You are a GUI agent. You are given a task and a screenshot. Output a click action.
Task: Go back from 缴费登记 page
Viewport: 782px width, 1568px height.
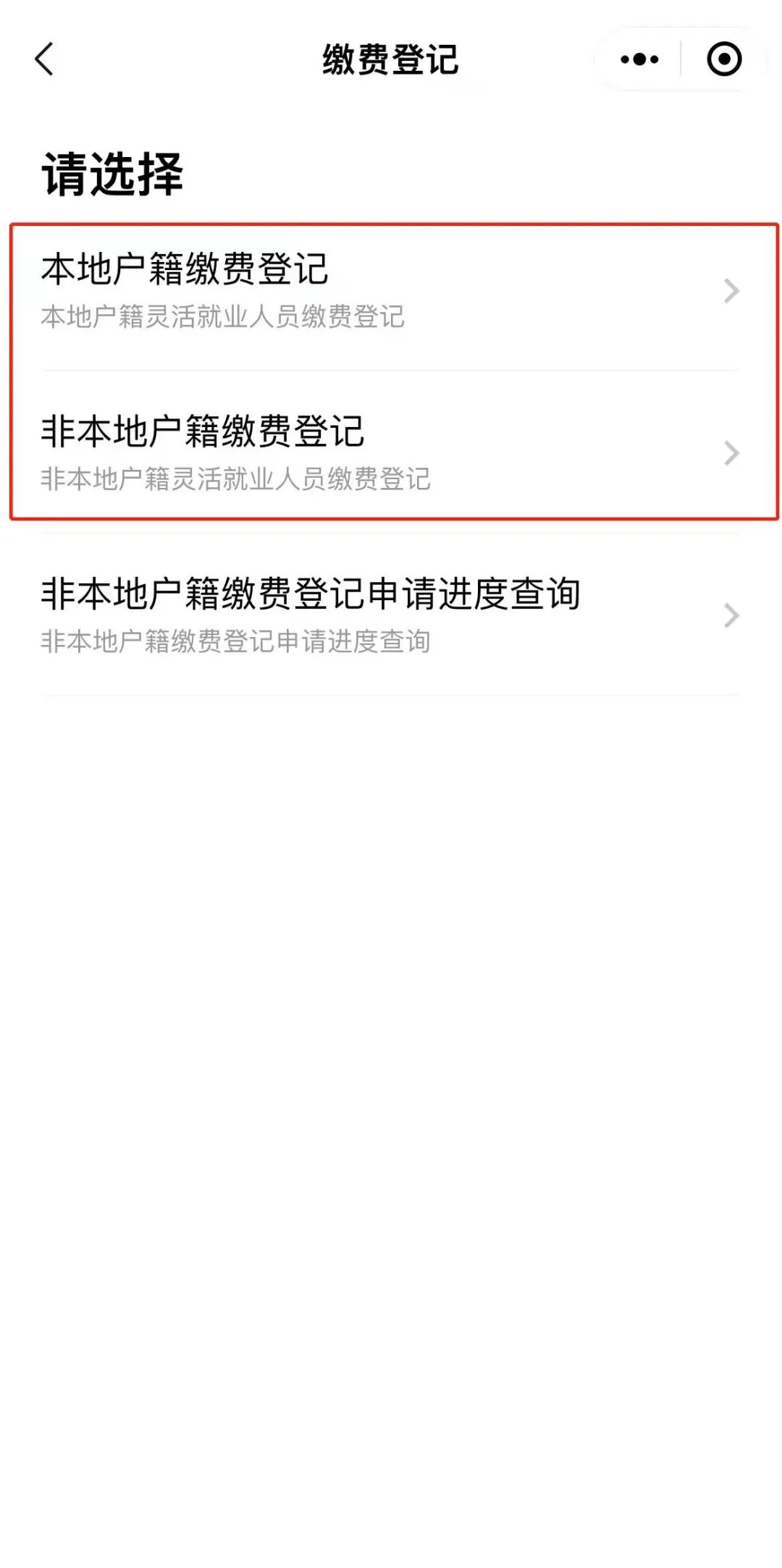[44, 59]
